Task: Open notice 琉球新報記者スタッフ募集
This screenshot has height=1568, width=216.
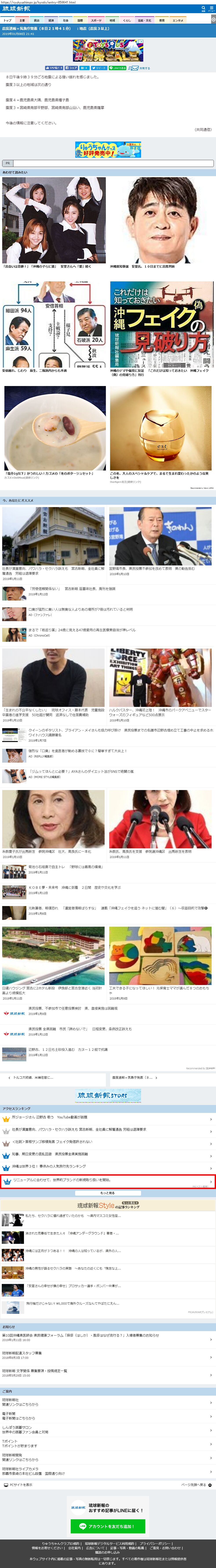Action: (108, 1355)
